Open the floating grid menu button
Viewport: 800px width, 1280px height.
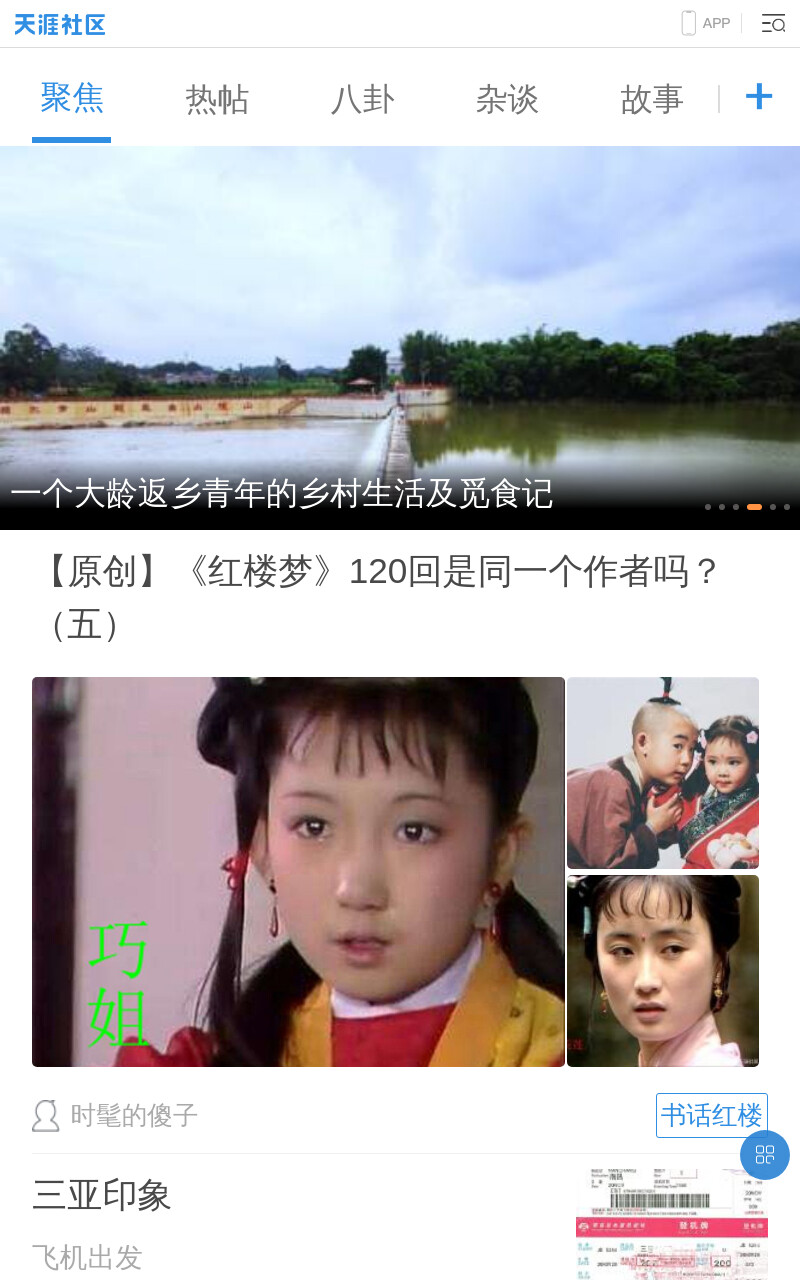[765, 1155]
